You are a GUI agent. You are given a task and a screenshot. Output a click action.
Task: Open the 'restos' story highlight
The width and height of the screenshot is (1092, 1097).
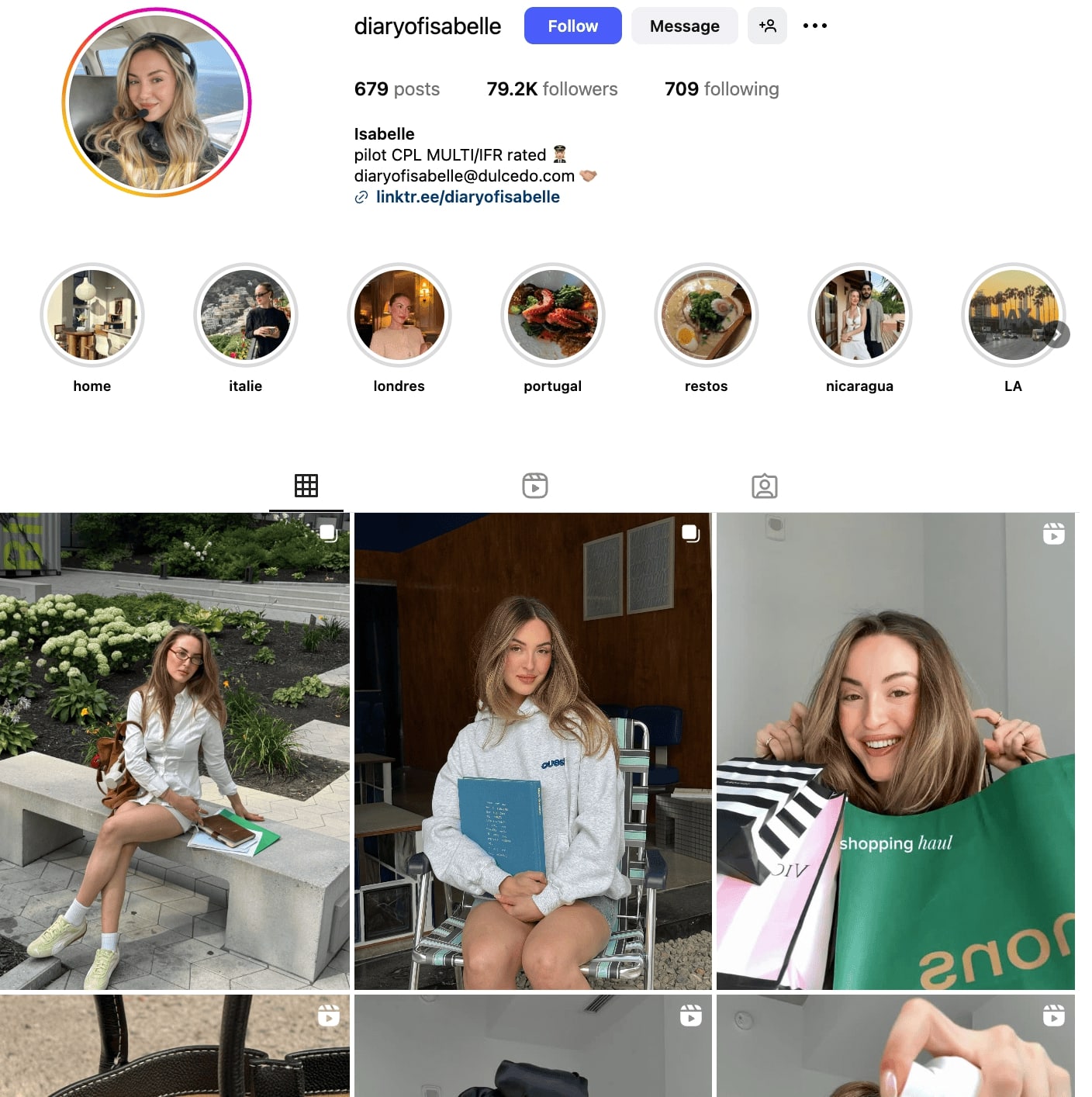(x=706, y=315)
